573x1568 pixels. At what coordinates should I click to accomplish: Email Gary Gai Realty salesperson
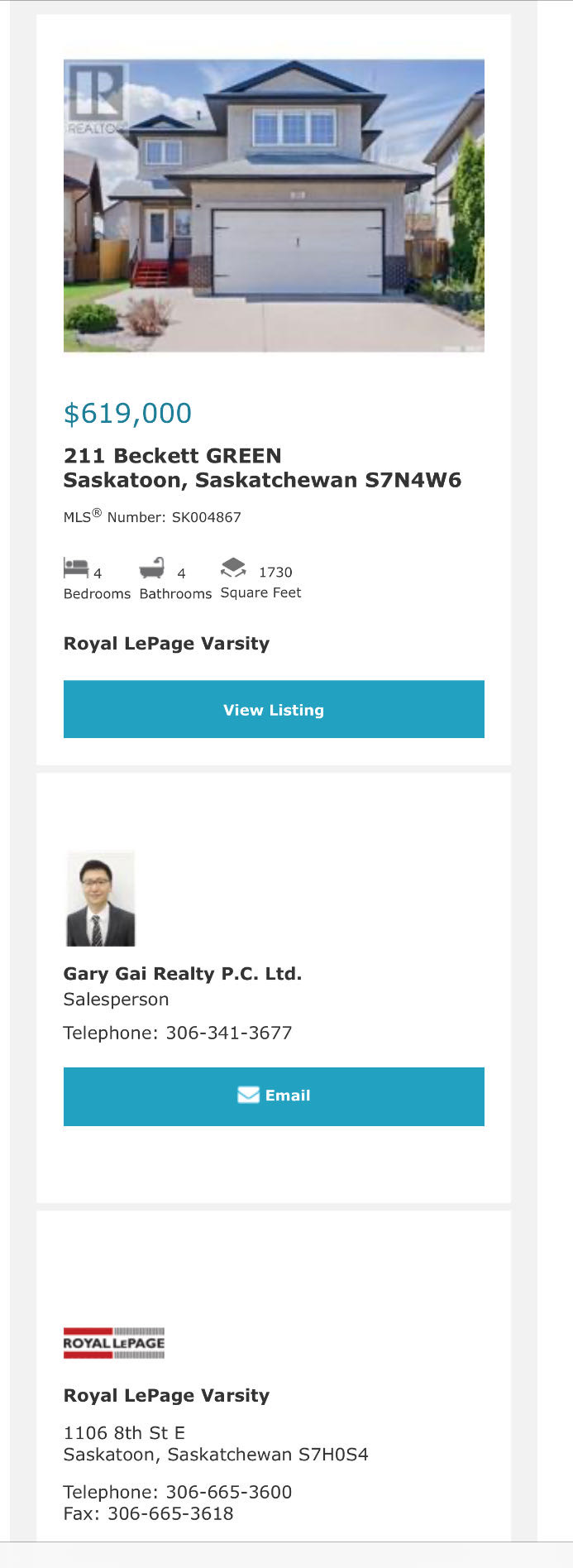click(x=274, y=1096)
